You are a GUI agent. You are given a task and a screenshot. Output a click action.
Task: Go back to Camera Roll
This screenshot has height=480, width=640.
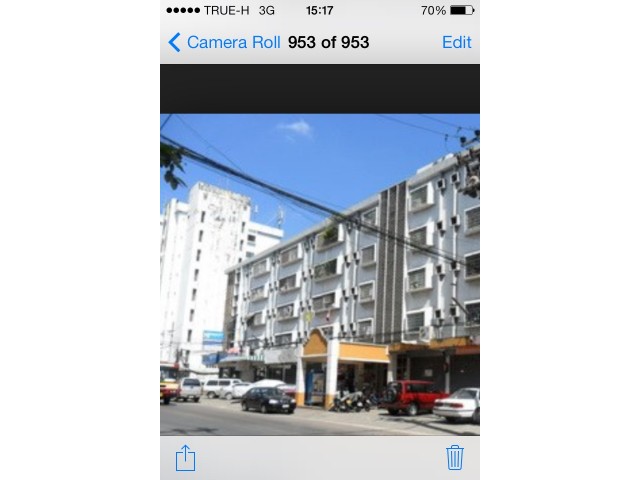tap(223, 42)
